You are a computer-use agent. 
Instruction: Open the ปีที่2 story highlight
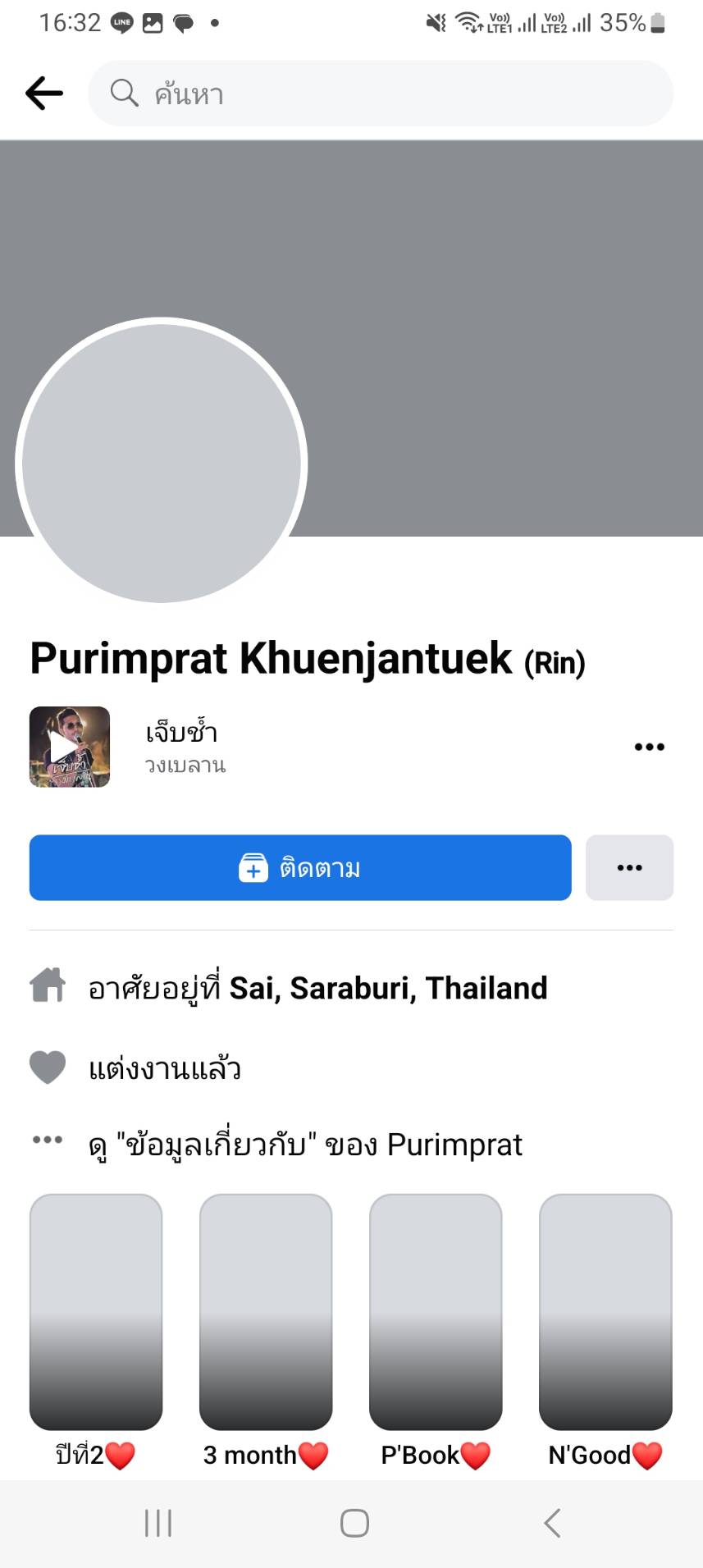pyautogui.click(x=96, y=1311)
